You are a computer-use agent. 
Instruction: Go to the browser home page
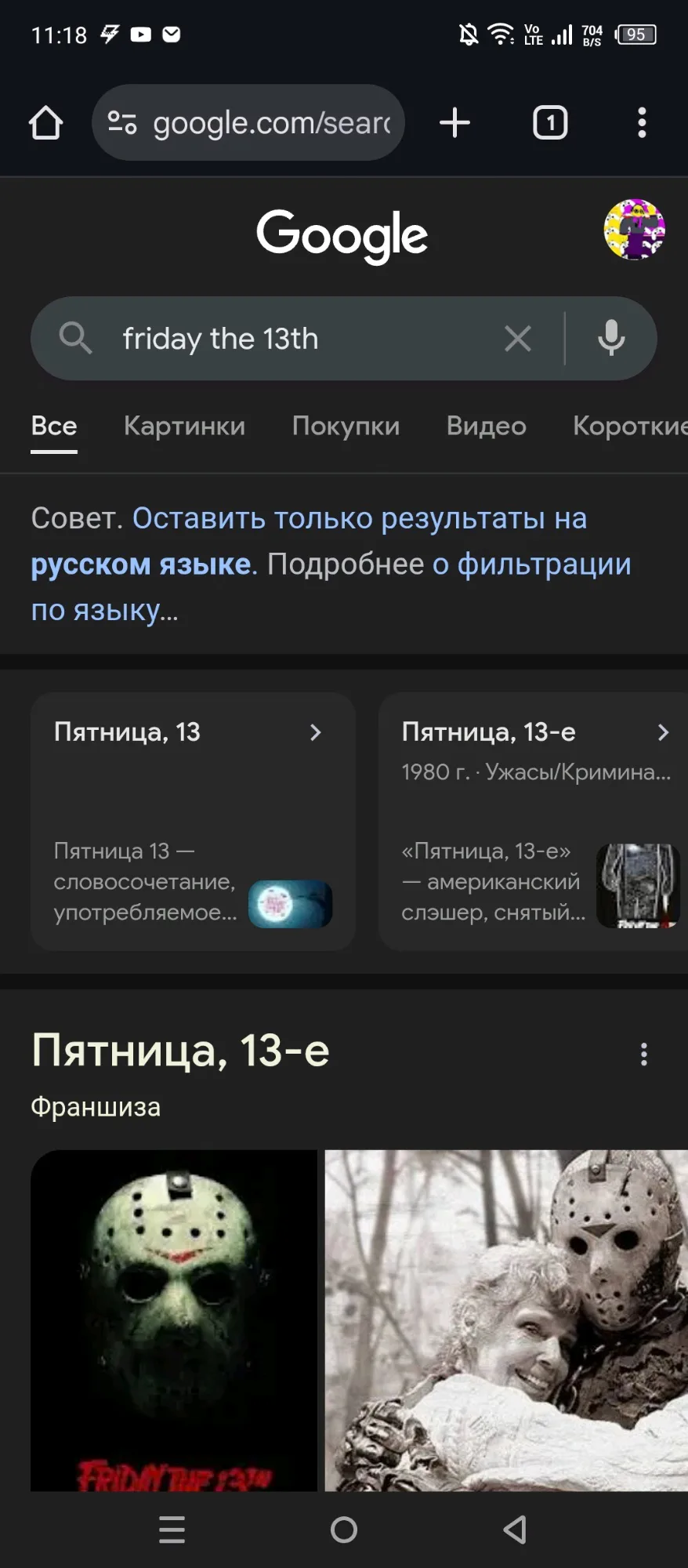(45, 123)
